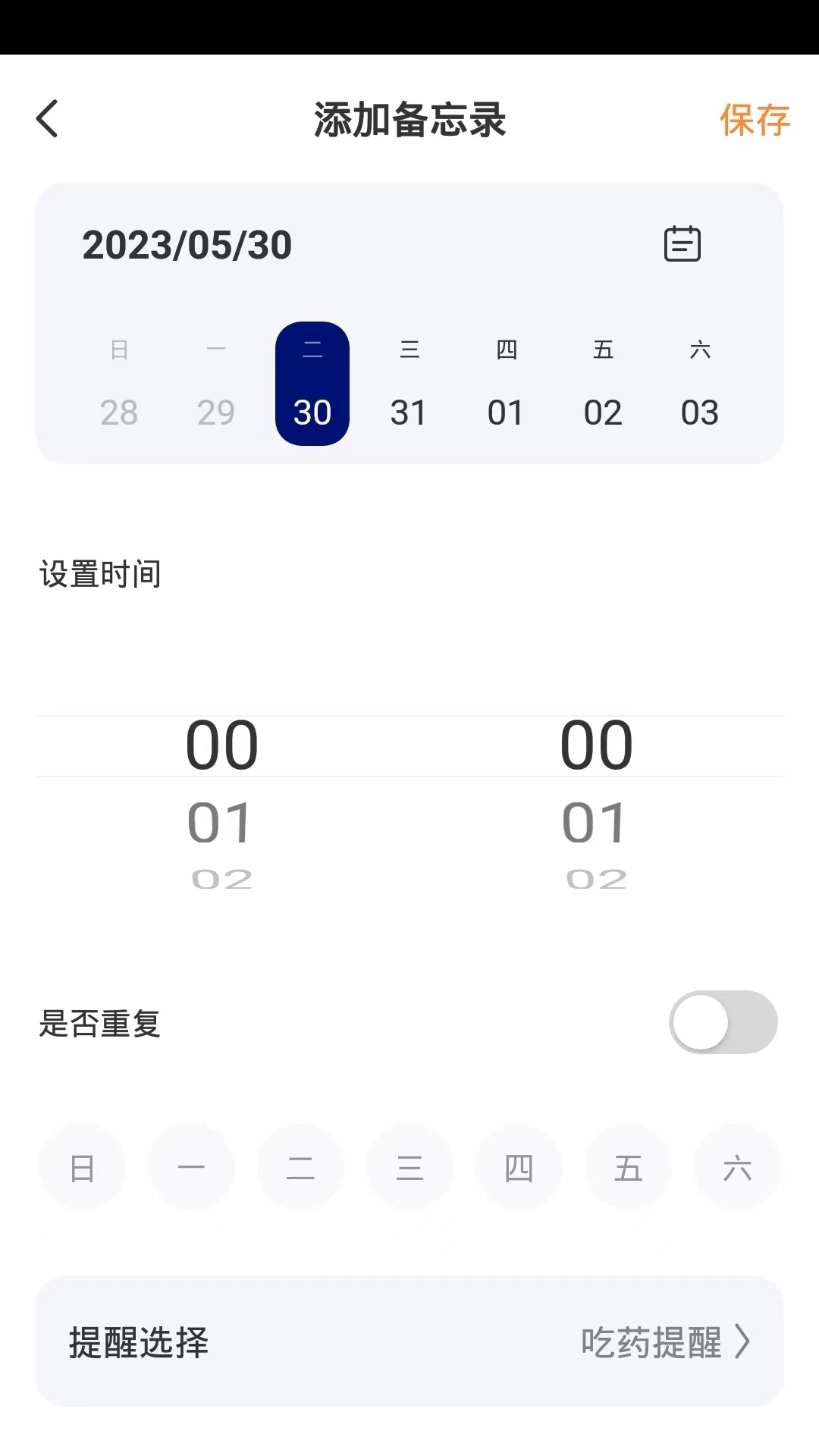Pick 四 in the repeat days
This screenshot has height=1456, width=819.
tap(519, 1168)
